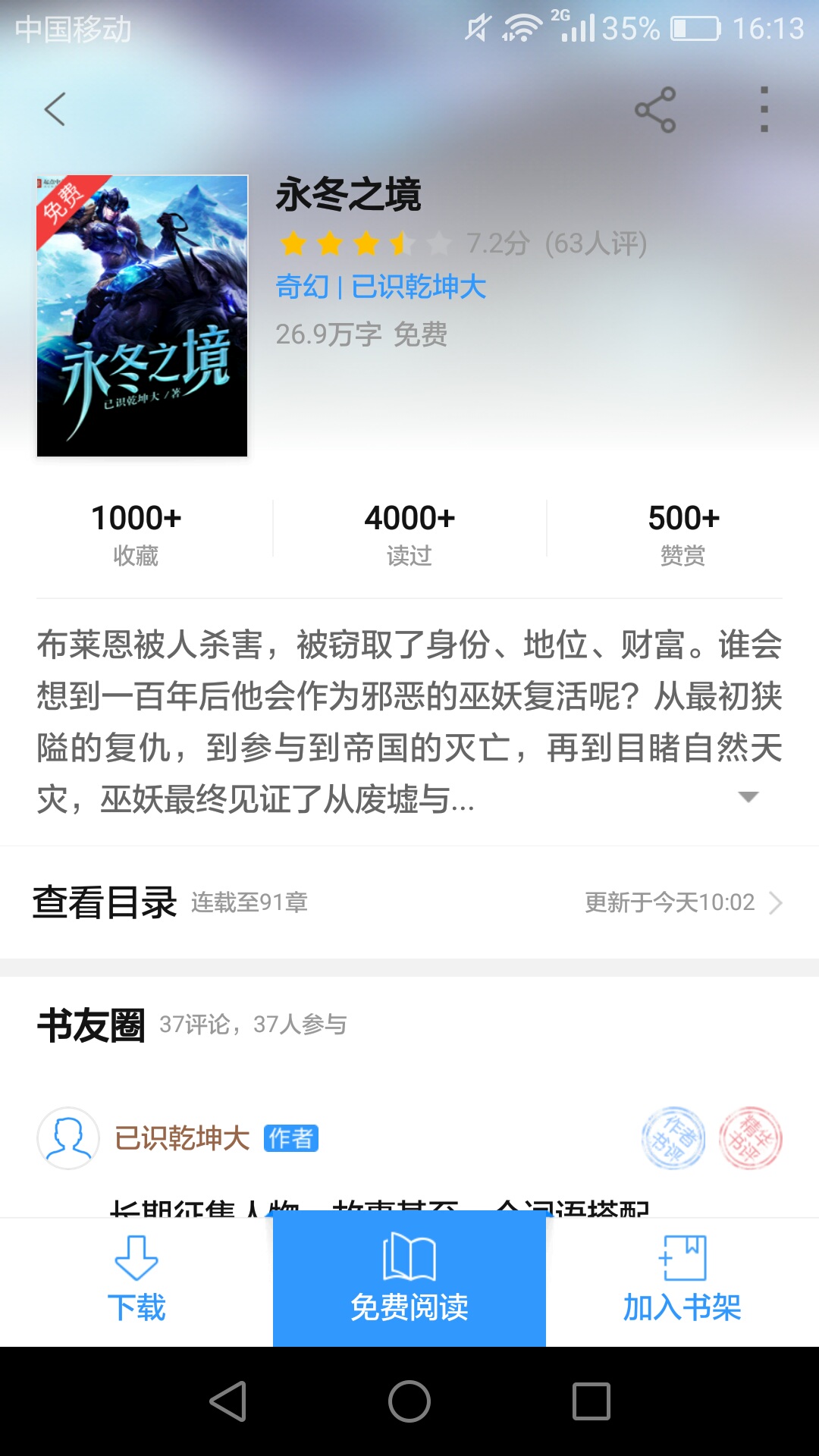Open the three-dot overflow menu
819x1456 pixels.
click(764, 109)
